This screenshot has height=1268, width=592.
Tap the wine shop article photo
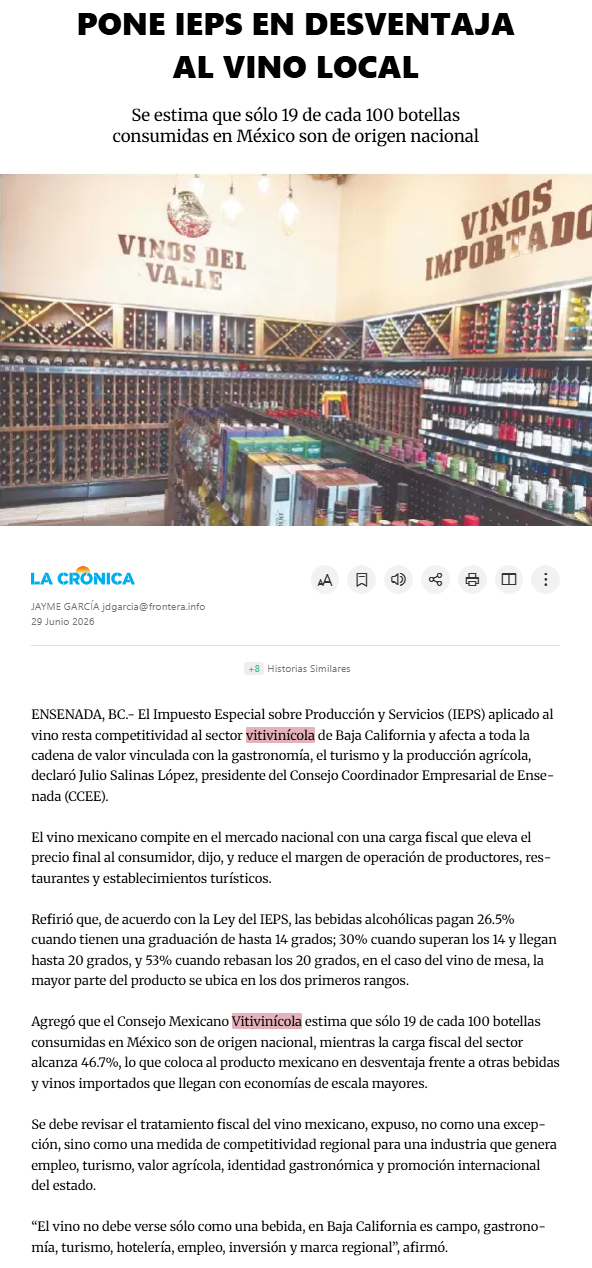click(x=296, y=350)
